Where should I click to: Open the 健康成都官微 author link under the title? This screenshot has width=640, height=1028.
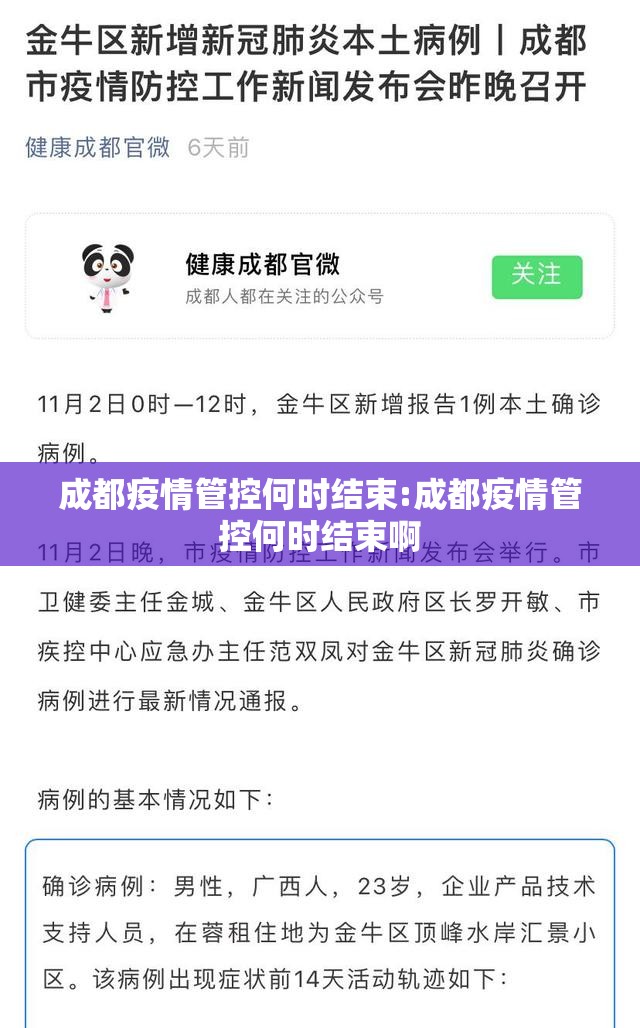[97, 148]
